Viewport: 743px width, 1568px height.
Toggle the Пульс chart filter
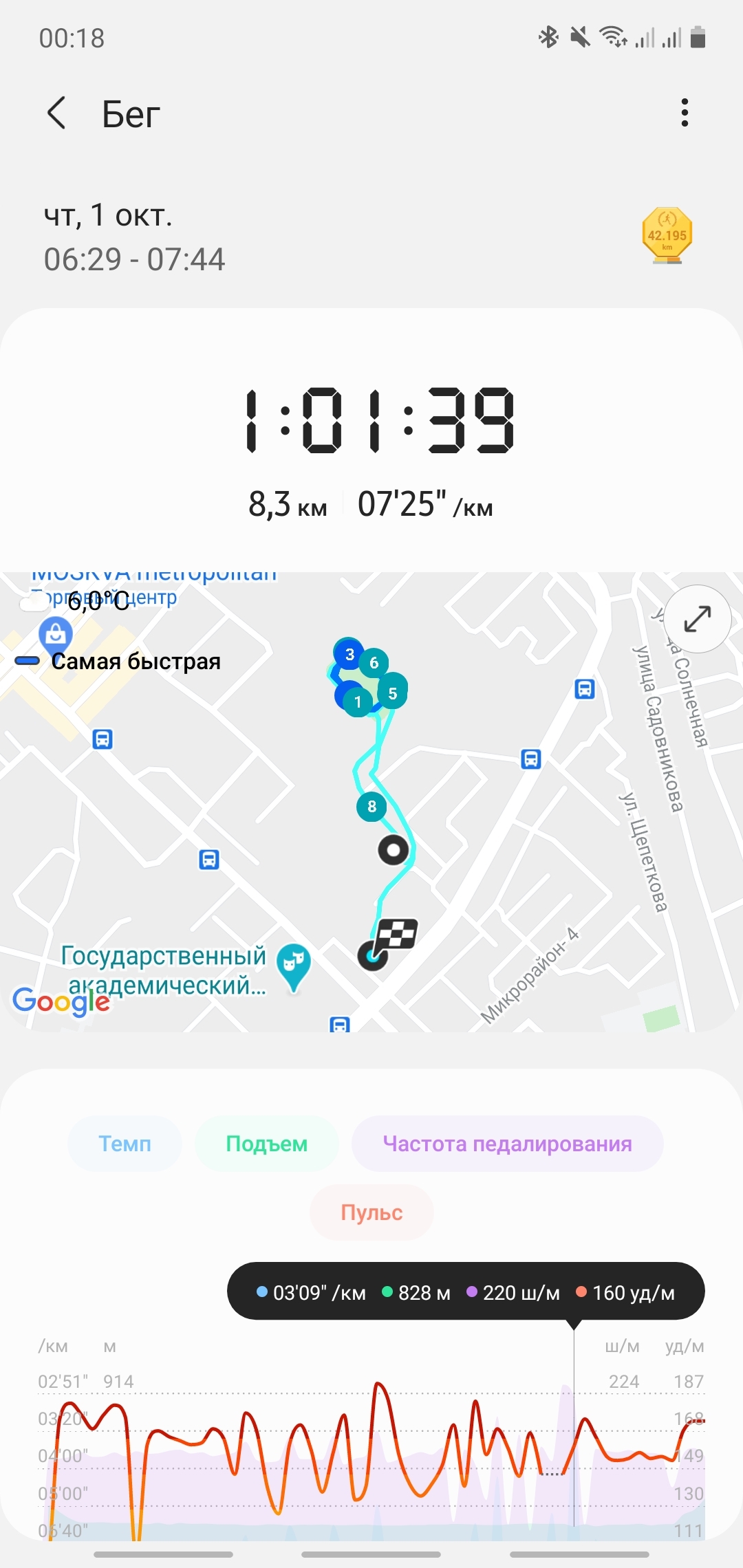tap(371, 1212)
